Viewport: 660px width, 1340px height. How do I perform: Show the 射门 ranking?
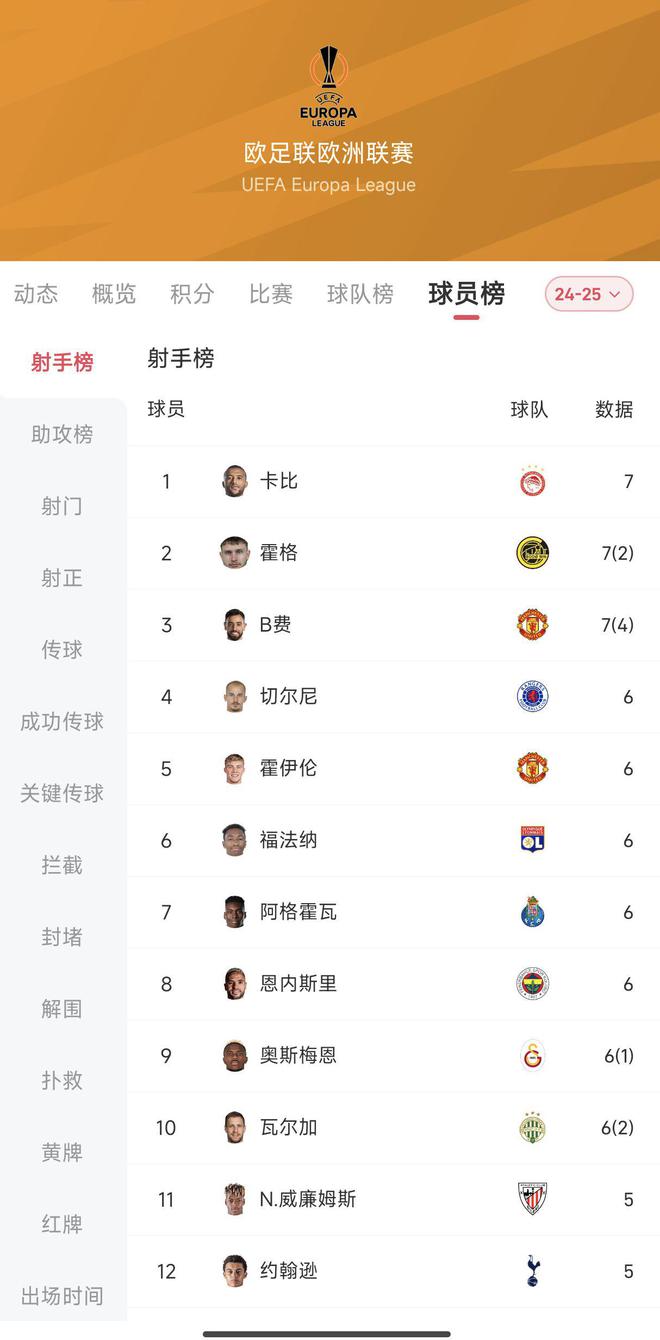pyautogui.click(x=62, y=506)
